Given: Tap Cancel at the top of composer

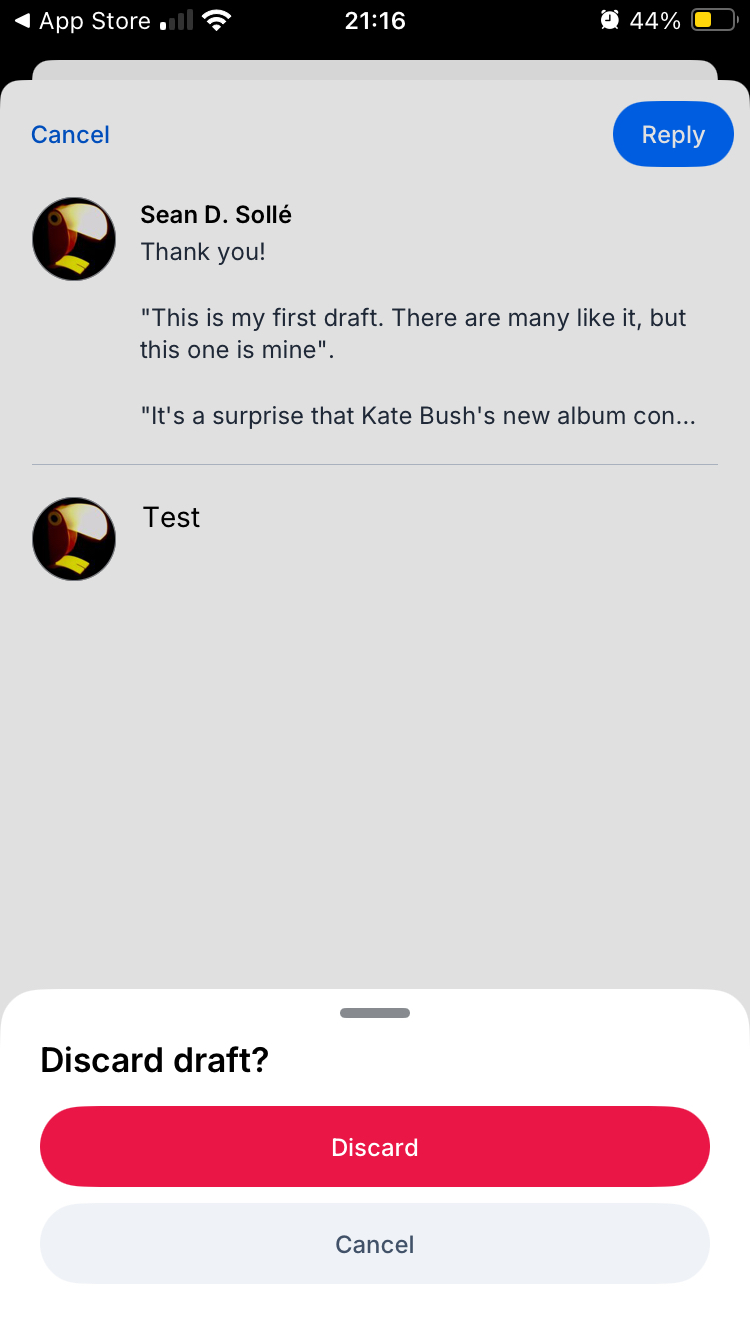Looking at the screenshot, I should click(70, 135).
